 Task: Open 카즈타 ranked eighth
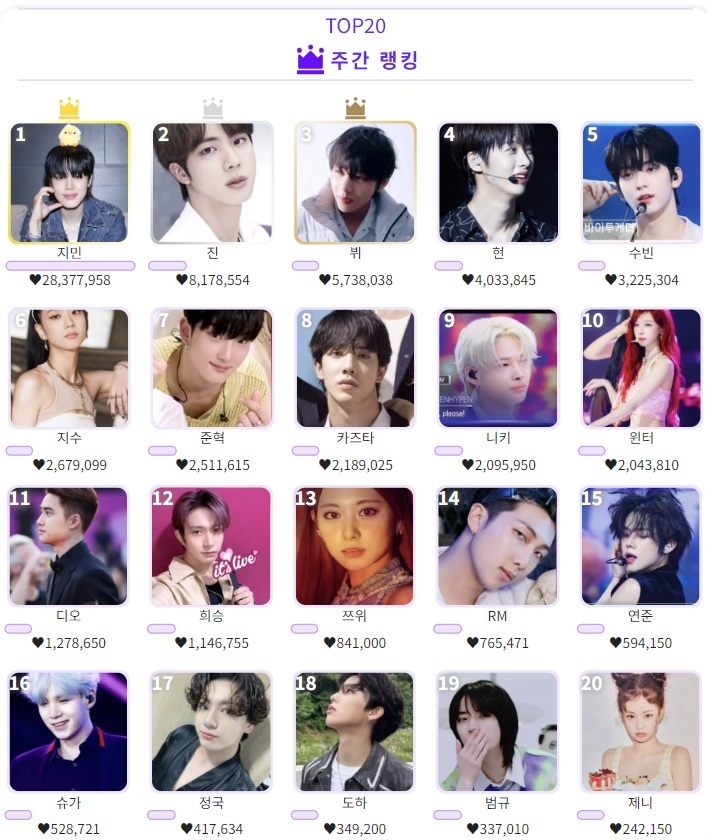[355, 368]
